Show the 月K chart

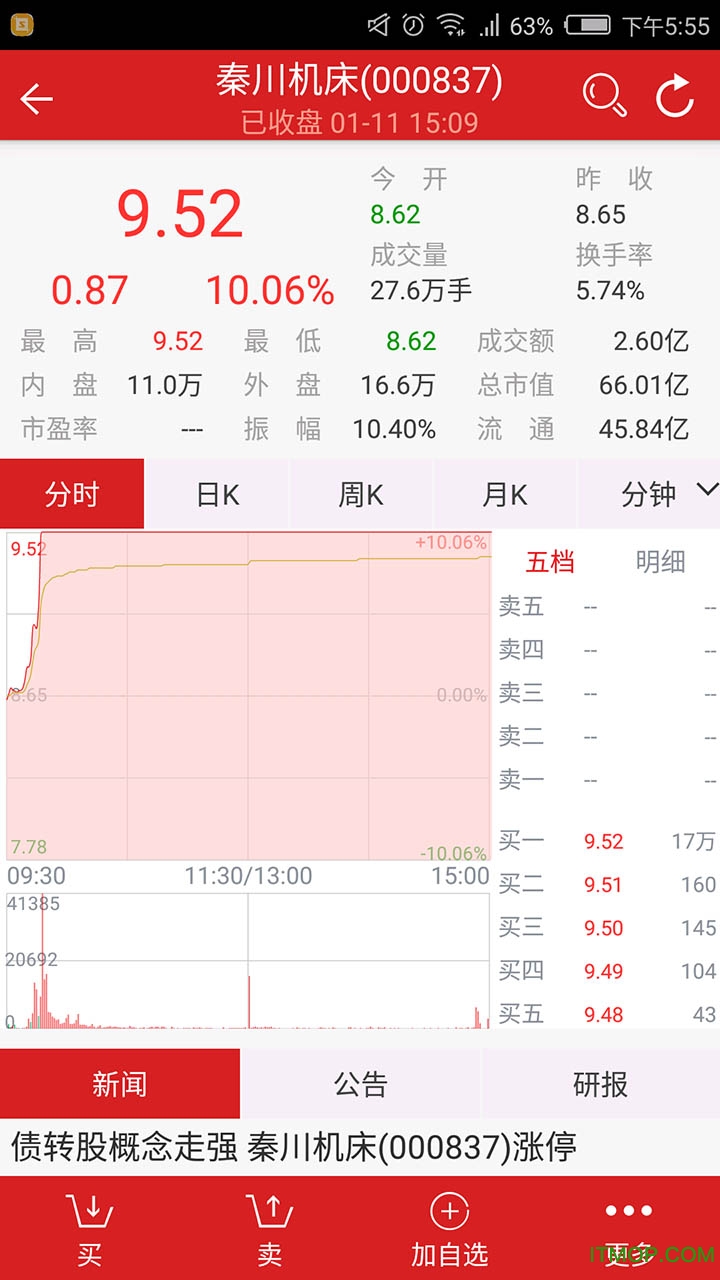tap(505, 494)
